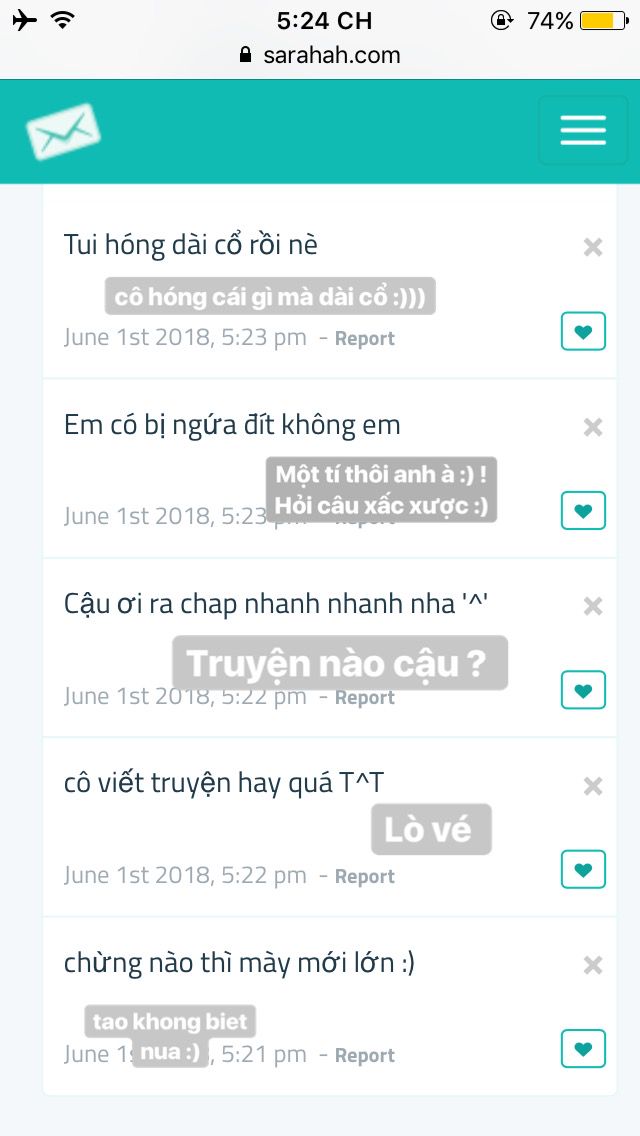Report the message 'Tui hóng dài cổ rồi nè'
Image resolution: width=640 pixels, height=1136 pixels.
365,338
